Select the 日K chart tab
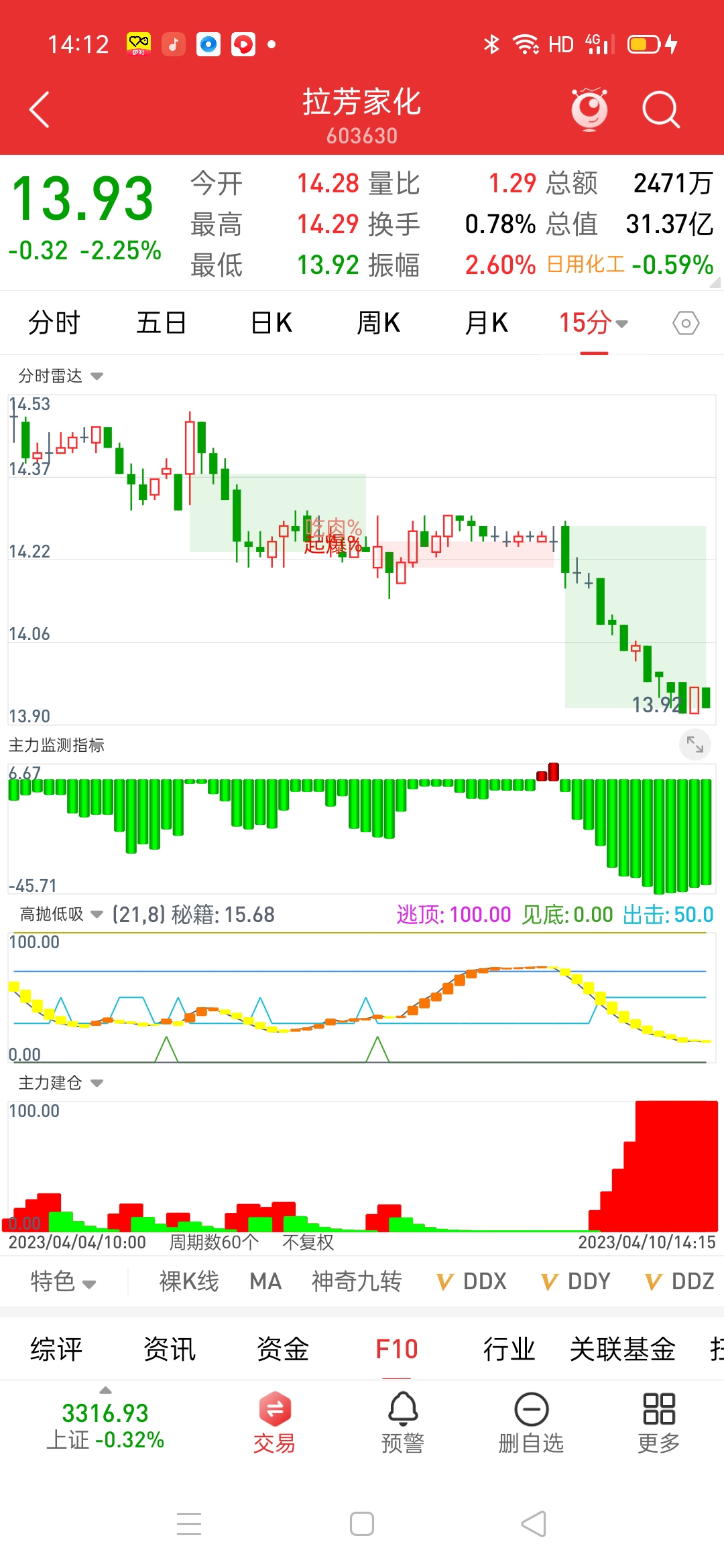Viewport: 724px width, 1568px height. coord(271,323)
